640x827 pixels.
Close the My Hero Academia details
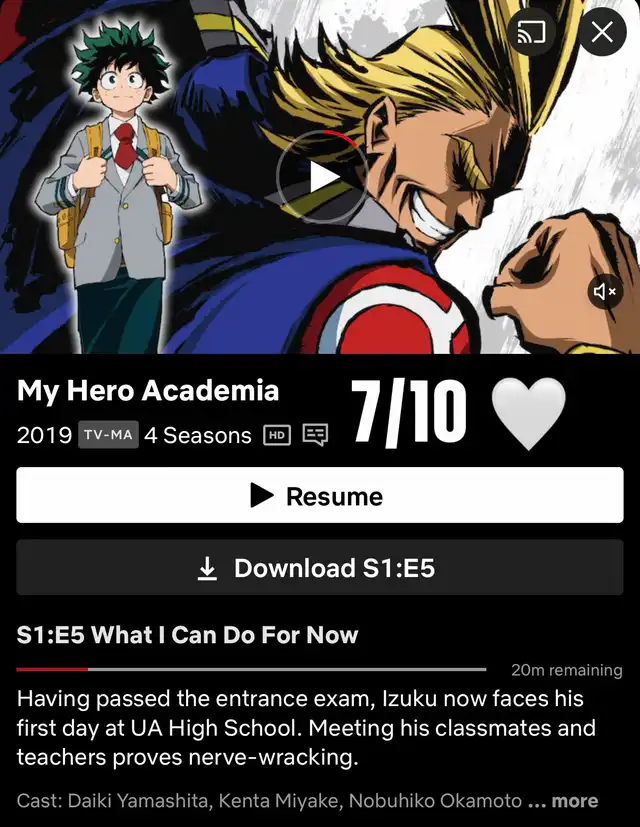pyautogui.click(x=602, y=33)
